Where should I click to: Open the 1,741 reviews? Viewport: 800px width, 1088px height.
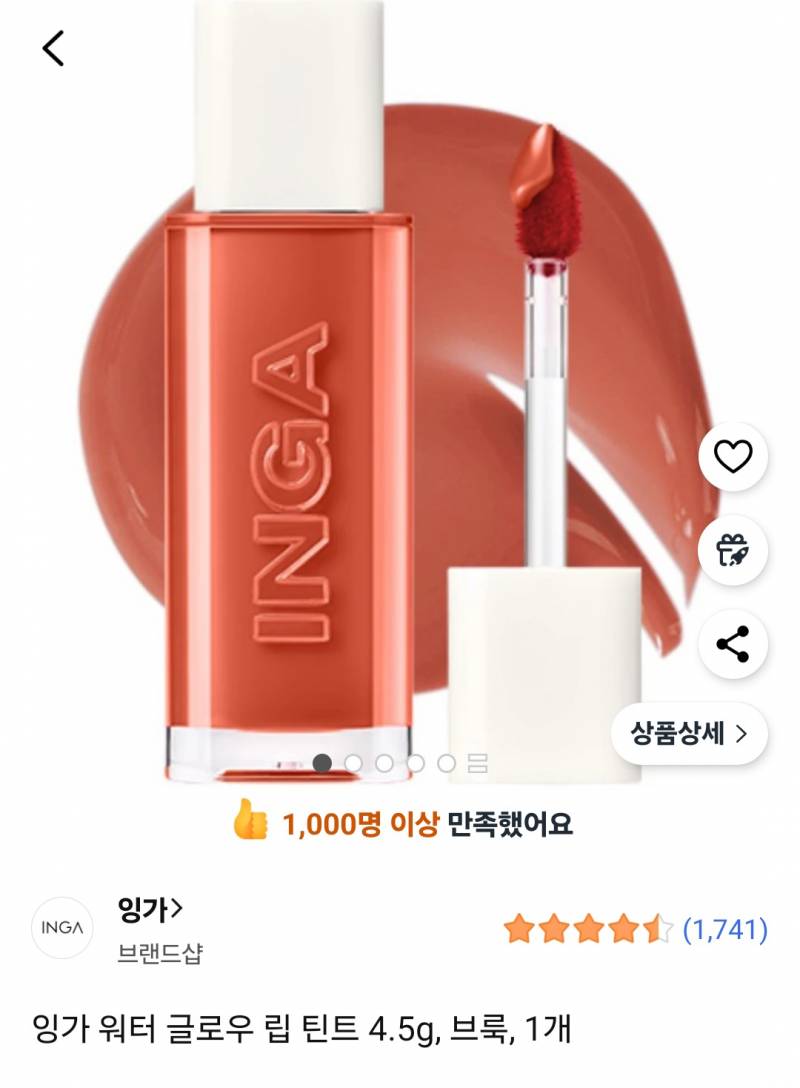[724, 931]
